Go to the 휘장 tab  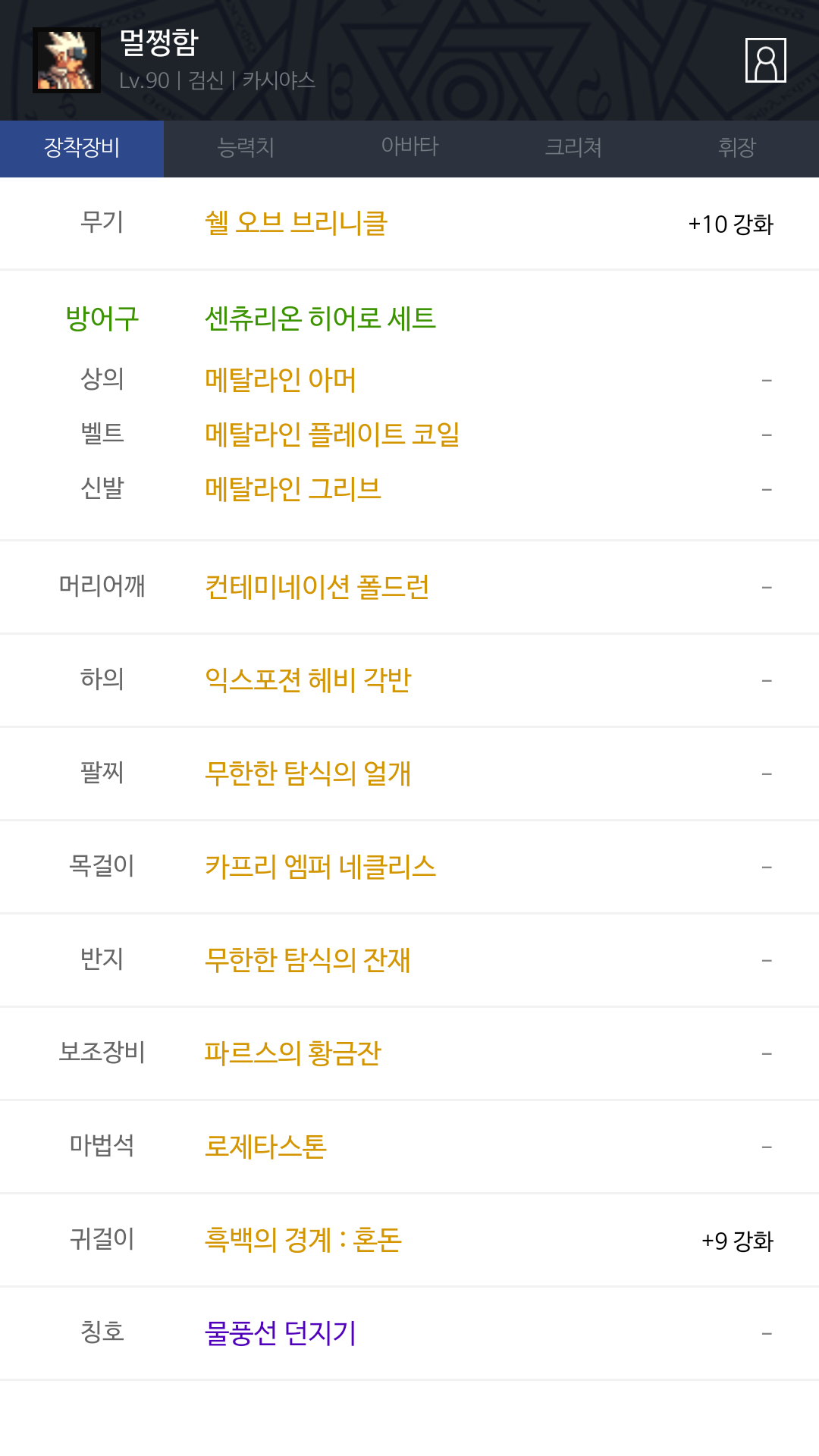[737, 149]
